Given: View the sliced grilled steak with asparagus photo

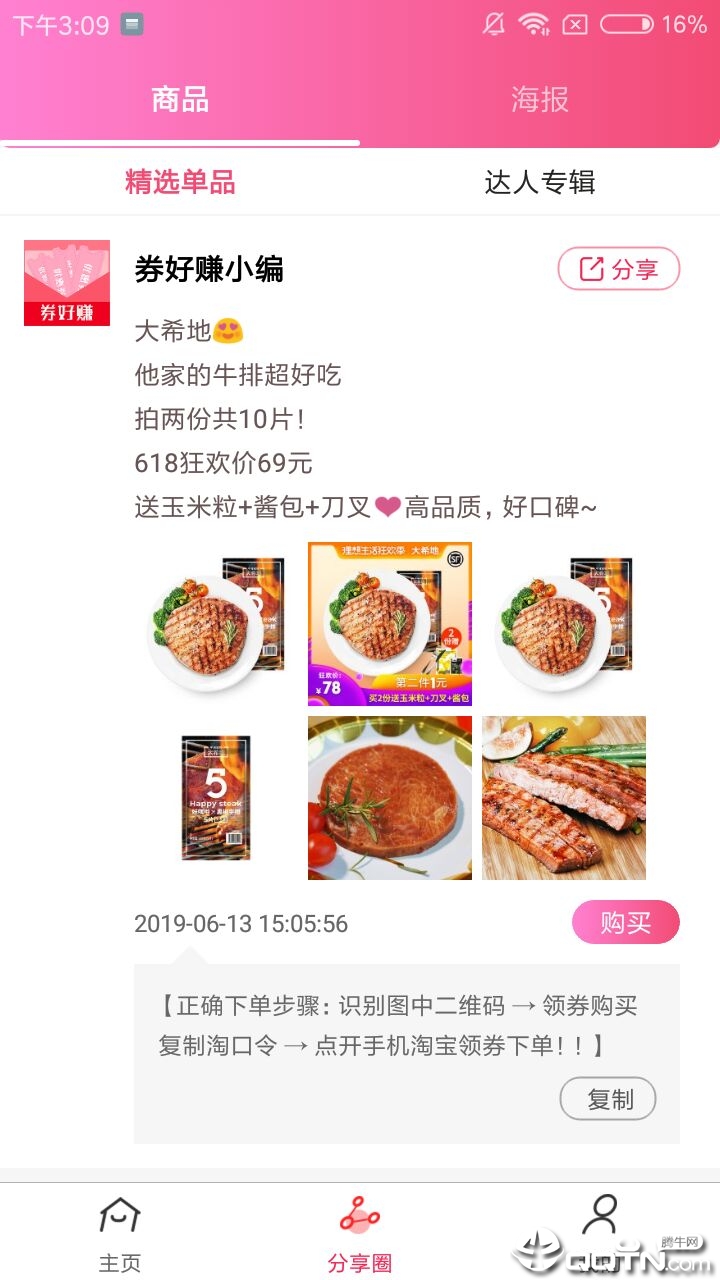Looking at the screenshot, I should tap(564, 798).
